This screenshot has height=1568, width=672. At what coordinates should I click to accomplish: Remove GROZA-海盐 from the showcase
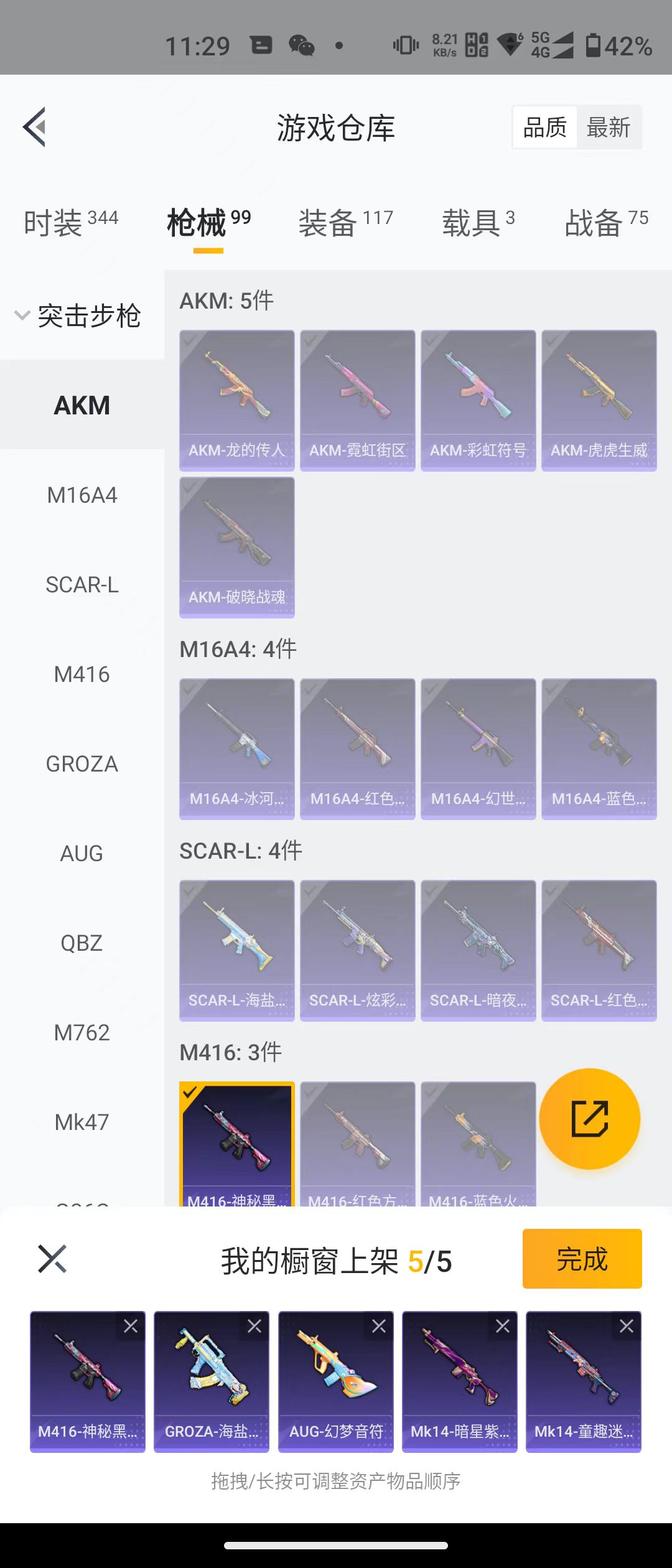pos(254,1326)
